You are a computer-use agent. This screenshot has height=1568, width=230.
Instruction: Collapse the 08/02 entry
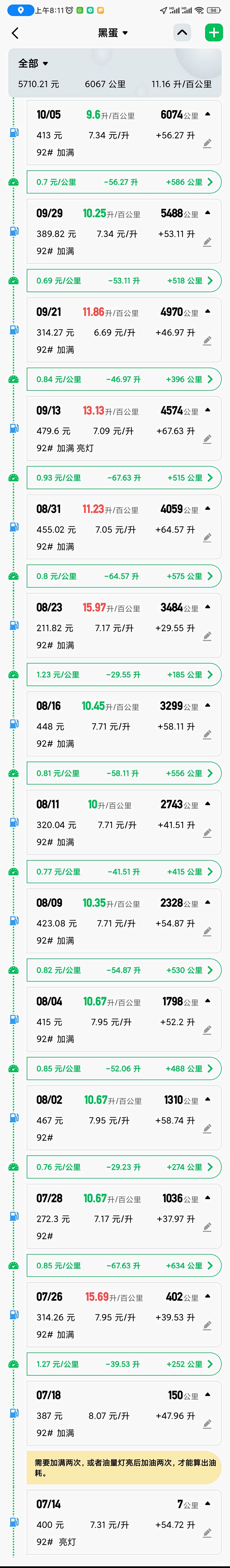pyautogui.click(x=207, y=1099)
